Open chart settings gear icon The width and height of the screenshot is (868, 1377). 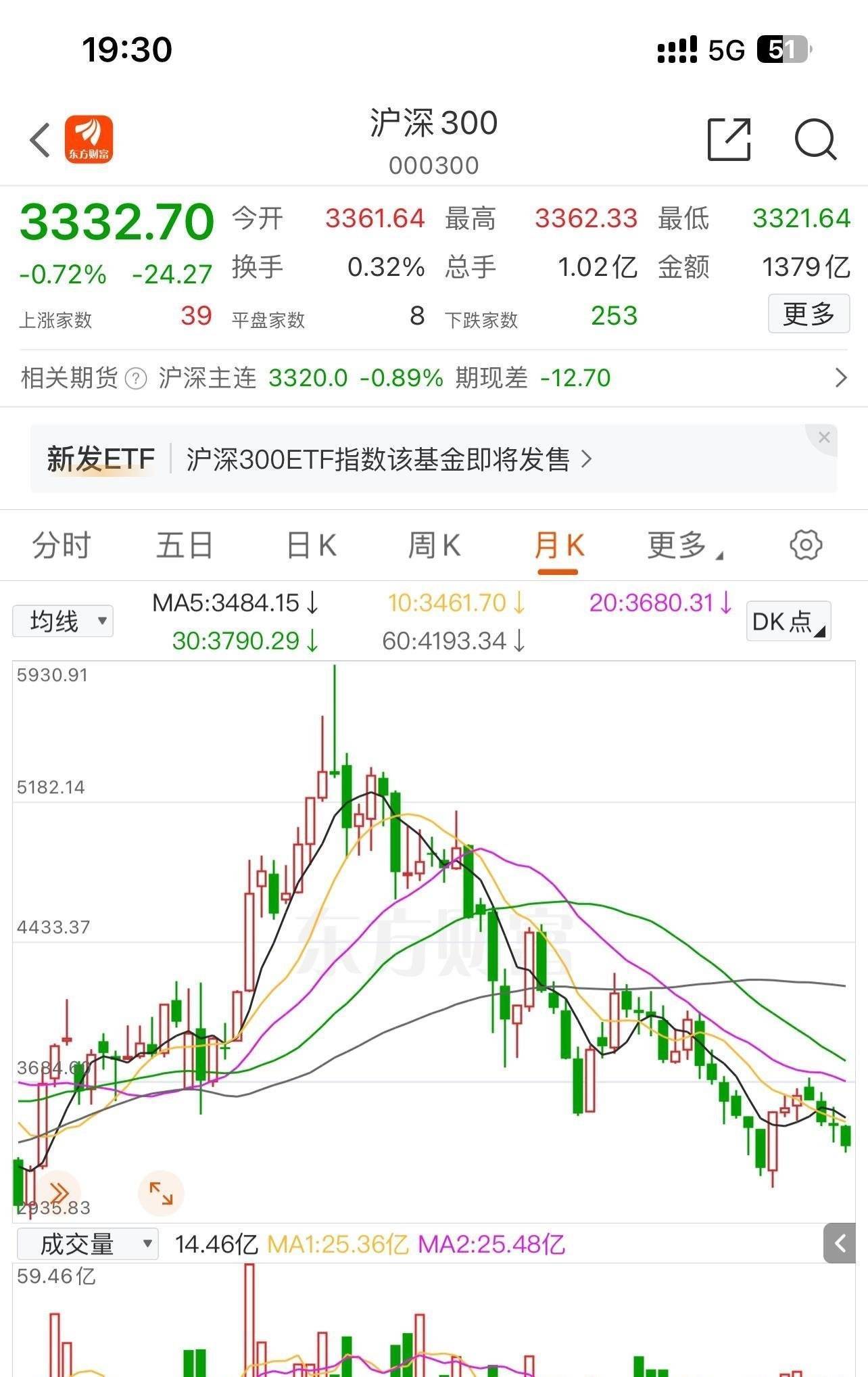806,545
